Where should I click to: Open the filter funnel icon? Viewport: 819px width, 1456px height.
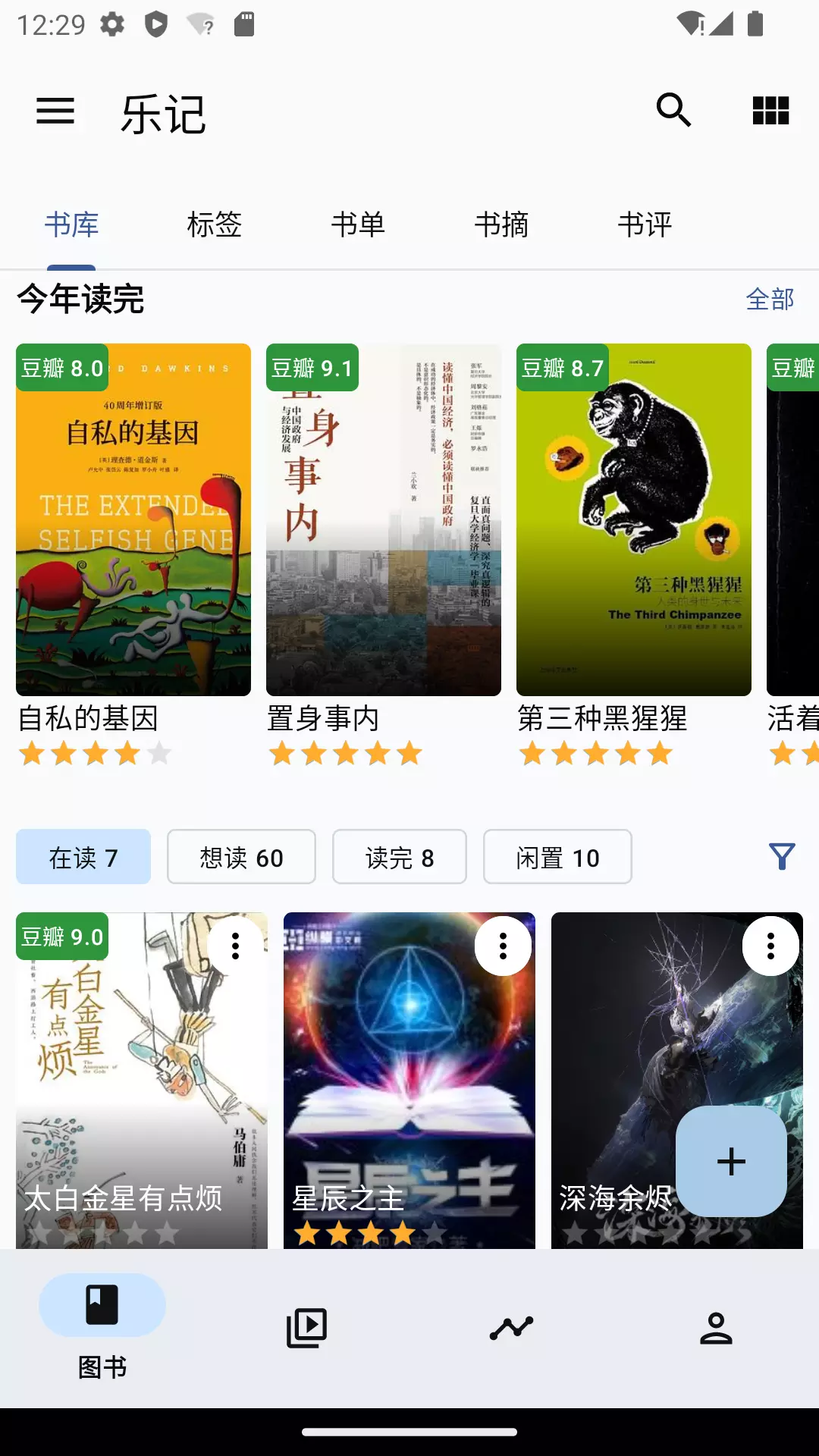pyautogui.click(x=782, y=857)
